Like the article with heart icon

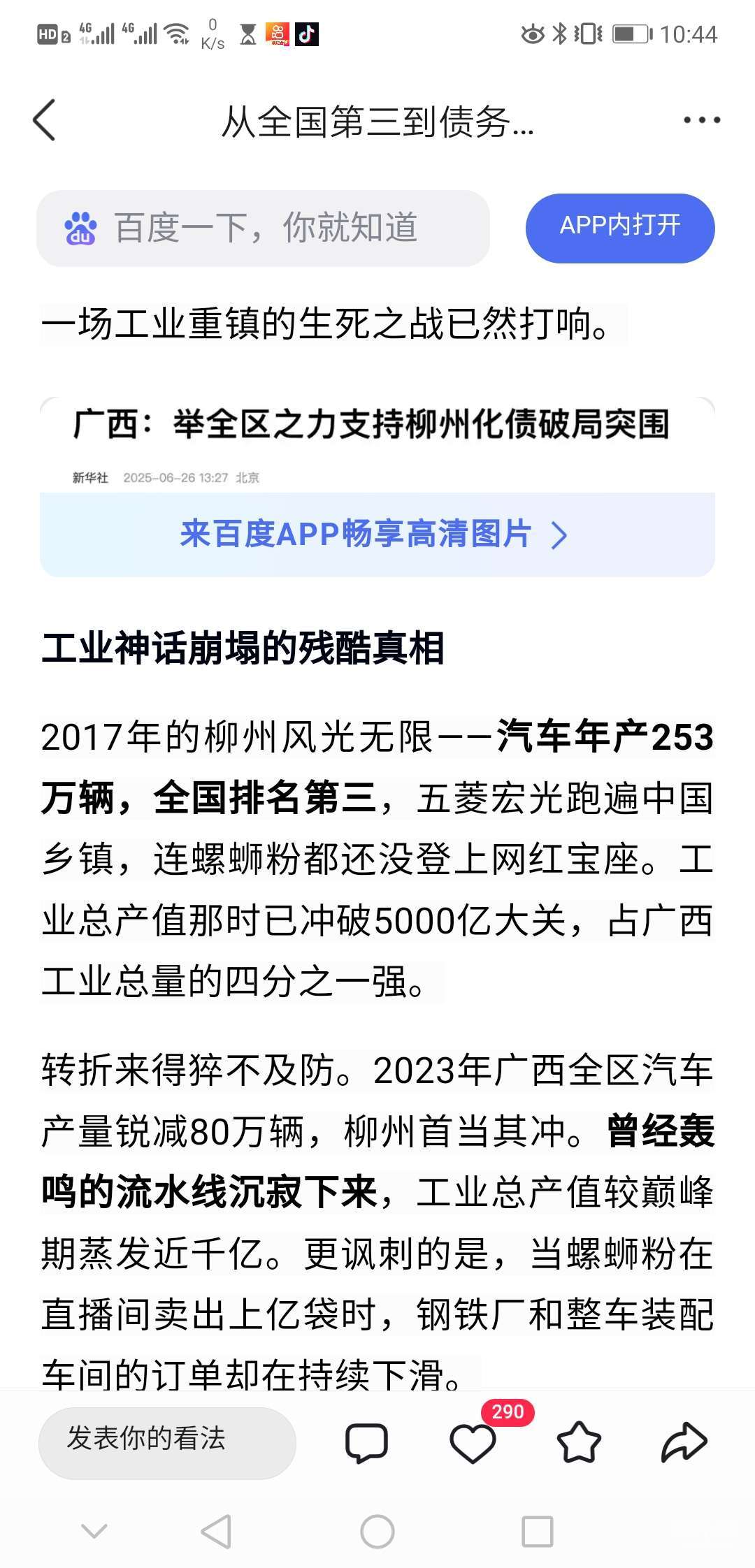[x=473, y=1444]
